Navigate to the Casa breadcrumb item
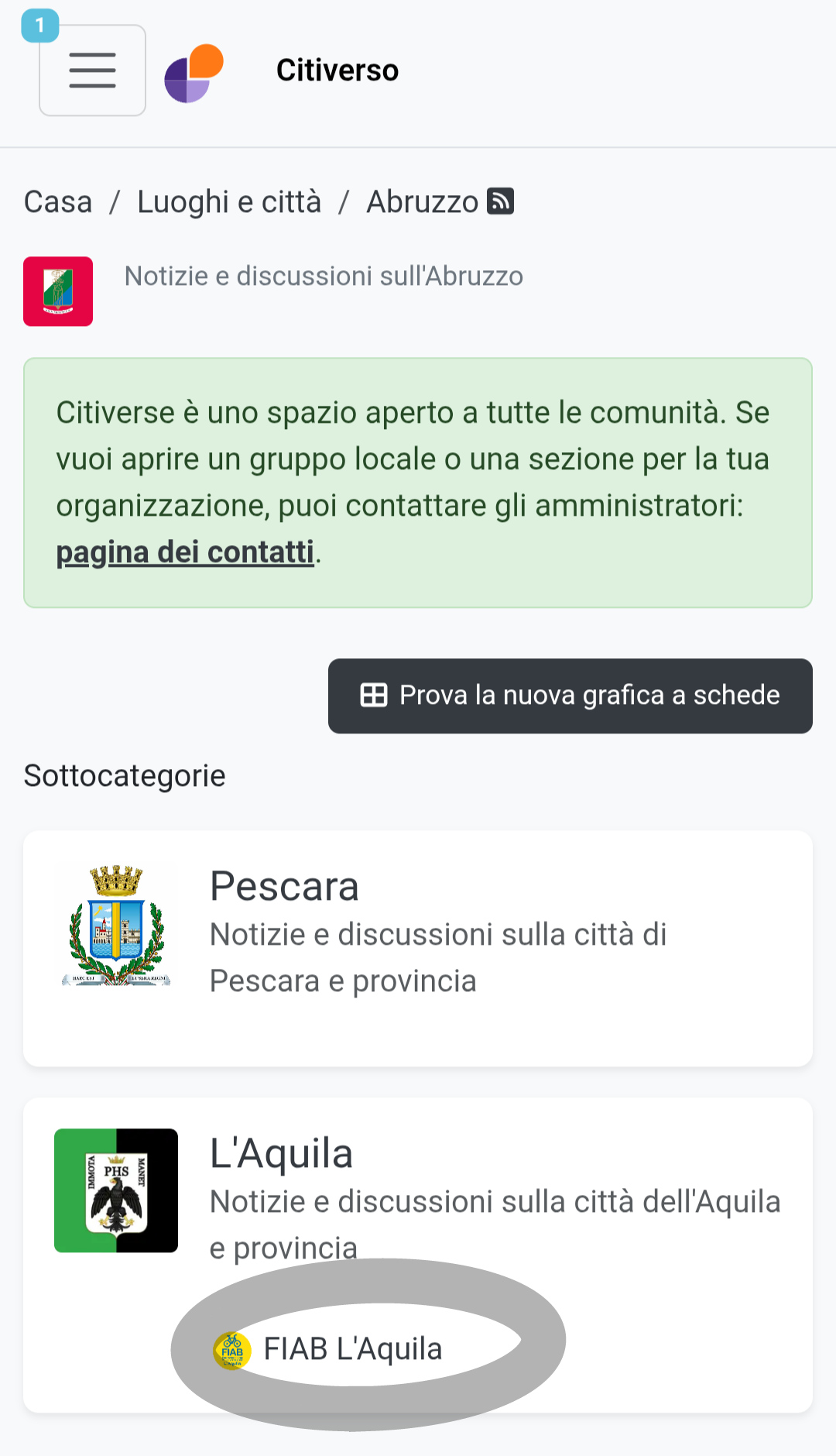Viewport: 836px width, 1456px height. tap(57, 201)
